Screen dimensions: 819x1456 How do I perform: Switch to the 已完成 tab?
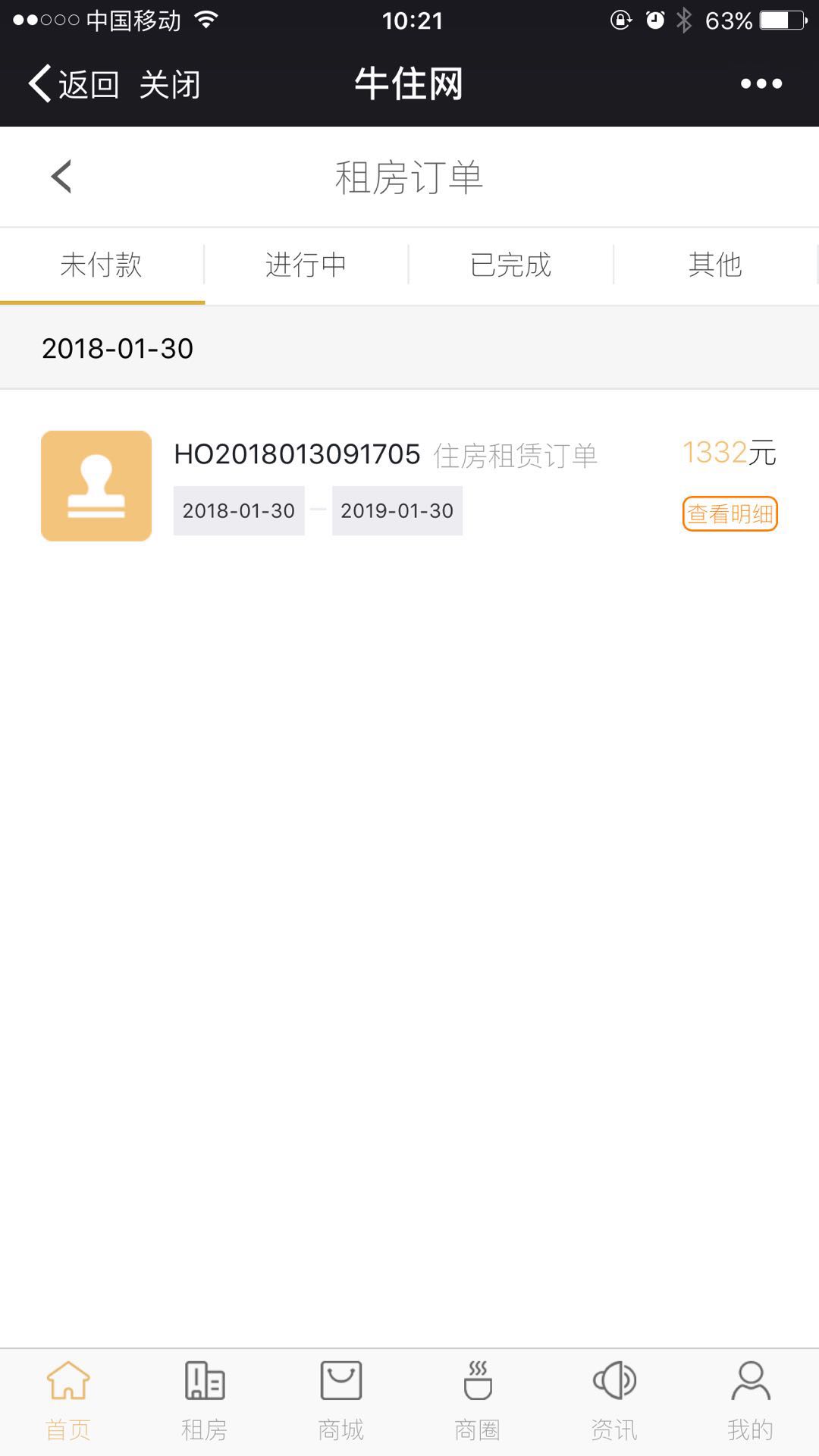pyautogui.click(x=511, y=265)
